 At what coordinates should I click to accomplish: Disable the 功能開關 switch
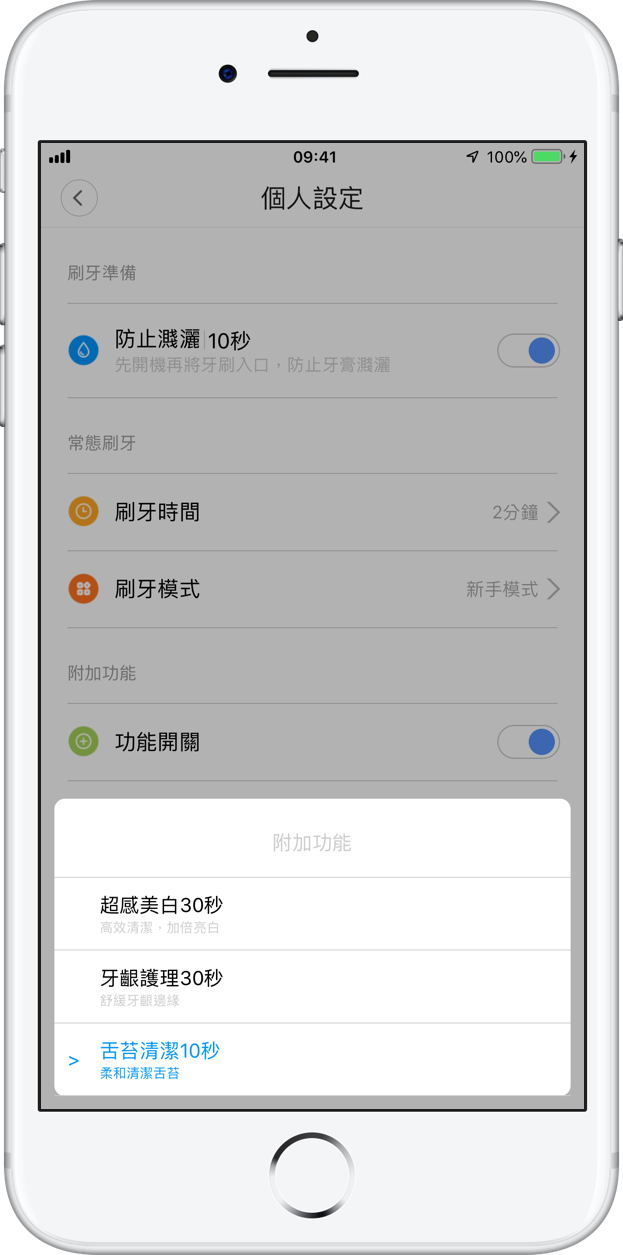point(528,742)
